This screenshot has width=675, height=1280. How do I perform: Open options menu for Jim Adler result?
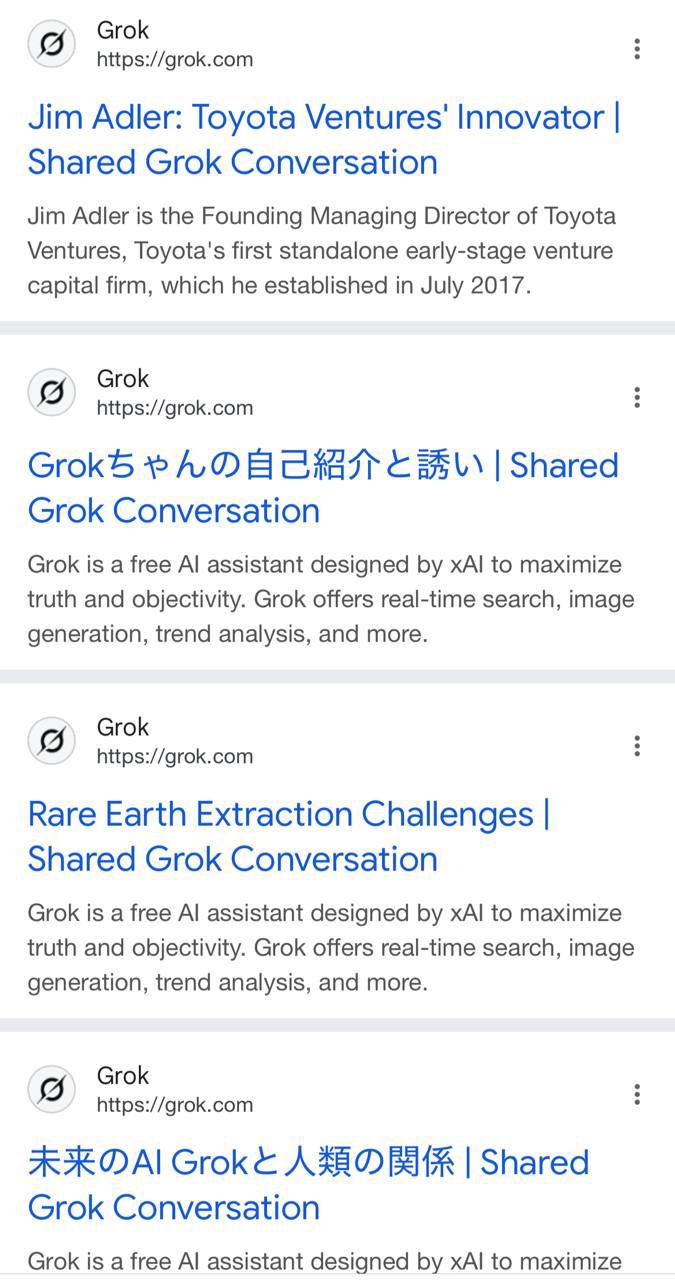tap(637, 49)
